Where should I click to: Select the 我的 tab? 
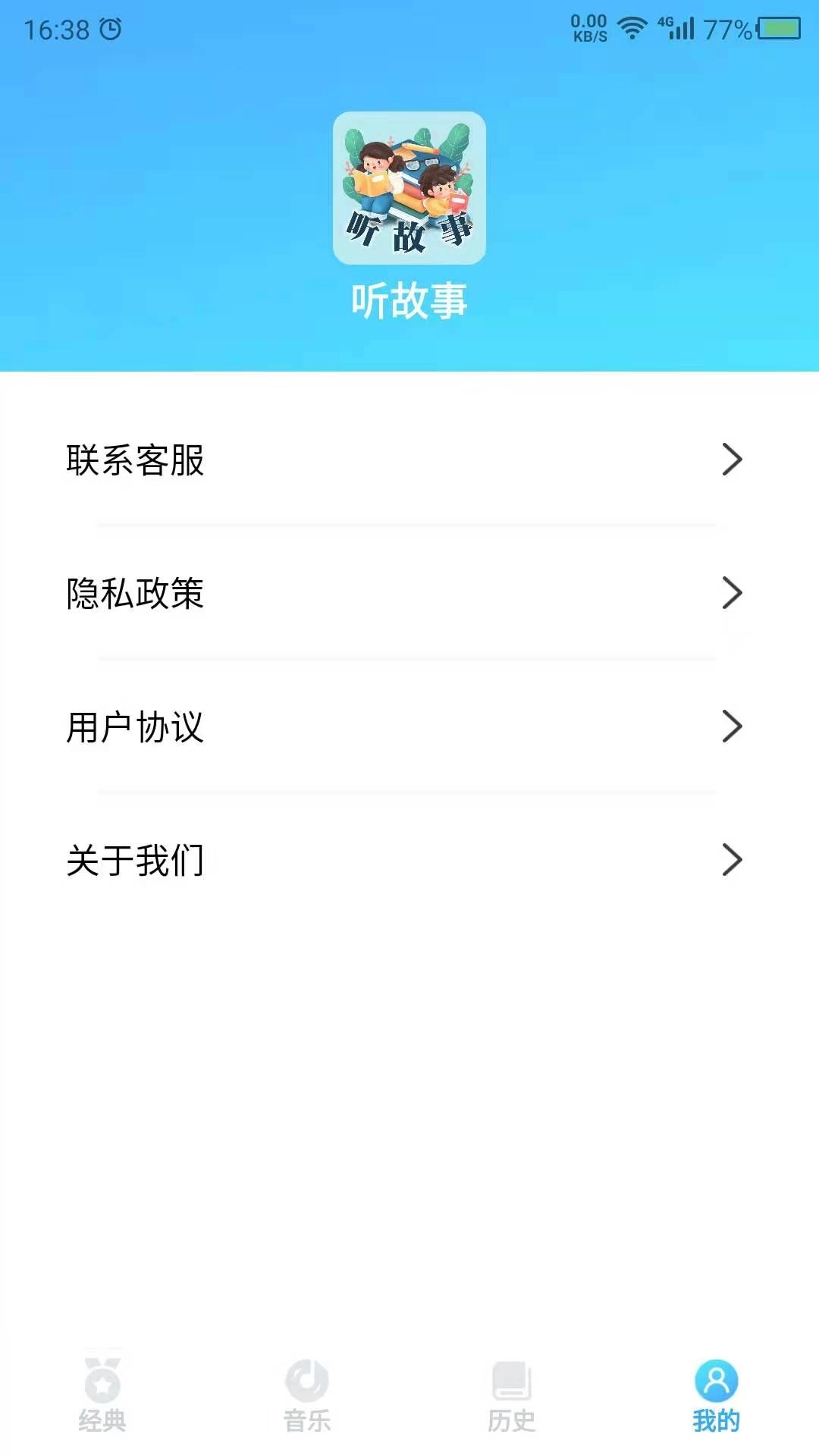click(716, 1395)
